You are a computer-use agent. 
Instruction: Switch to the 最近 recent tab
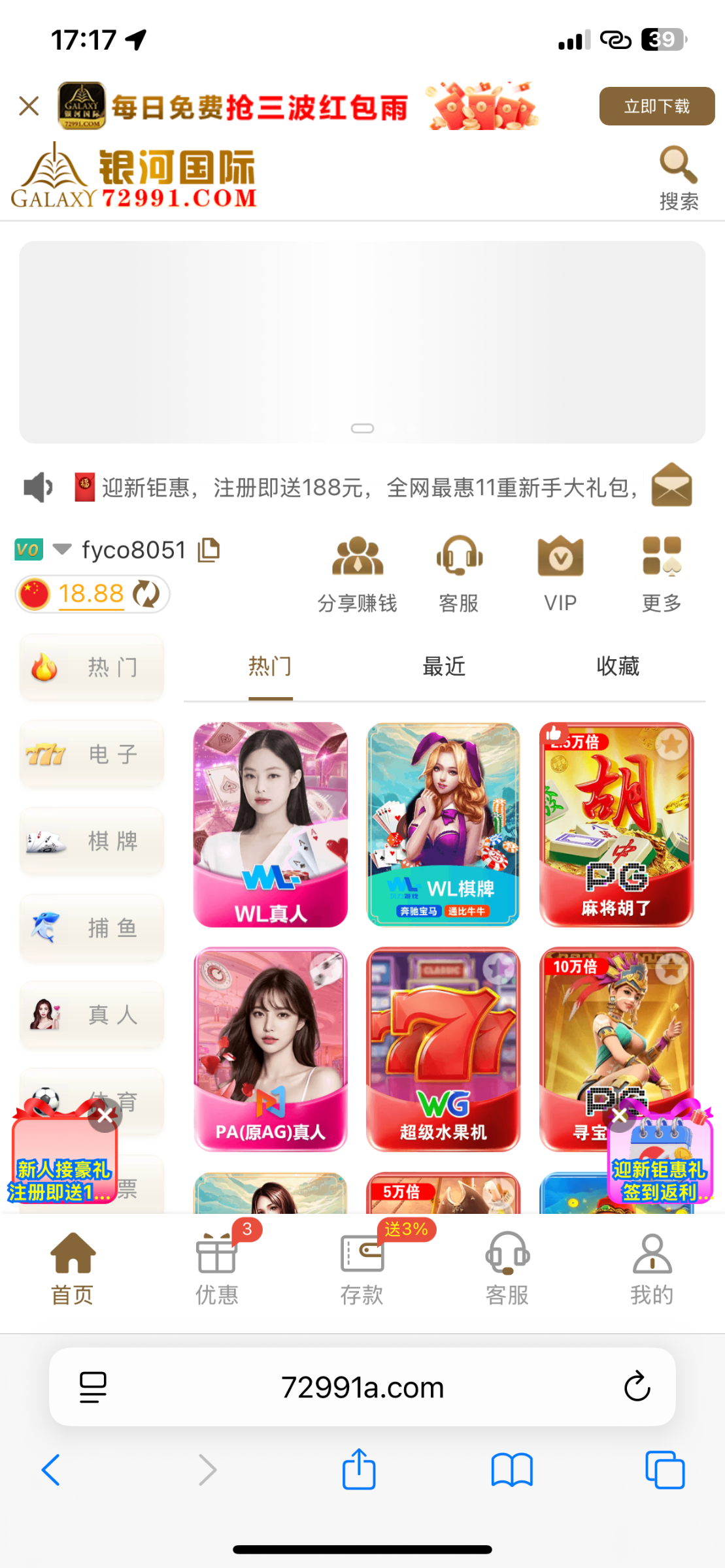pos(444,666)
